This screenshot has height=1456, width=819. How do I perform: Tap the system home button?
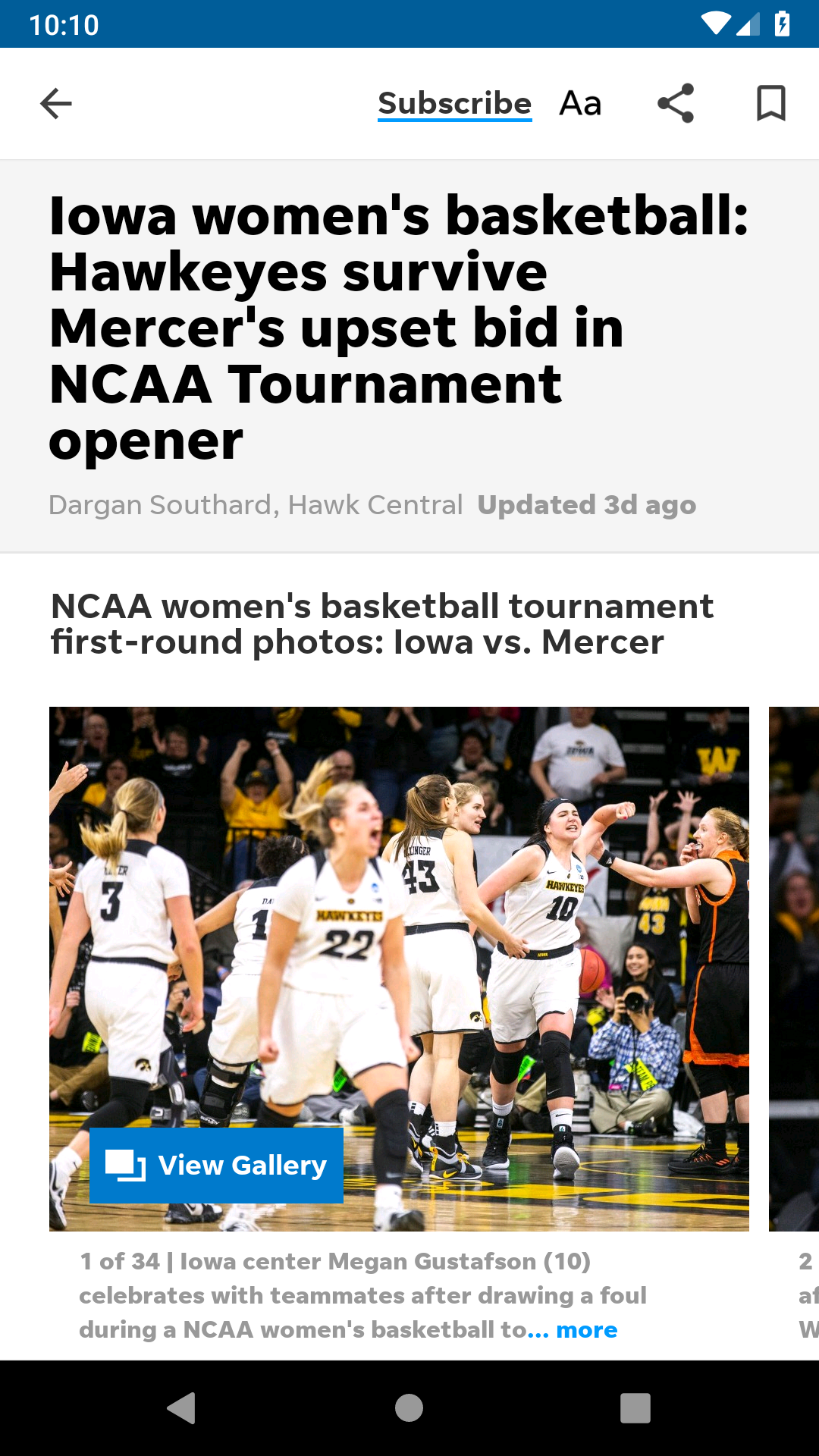[x=409, y=1408]
